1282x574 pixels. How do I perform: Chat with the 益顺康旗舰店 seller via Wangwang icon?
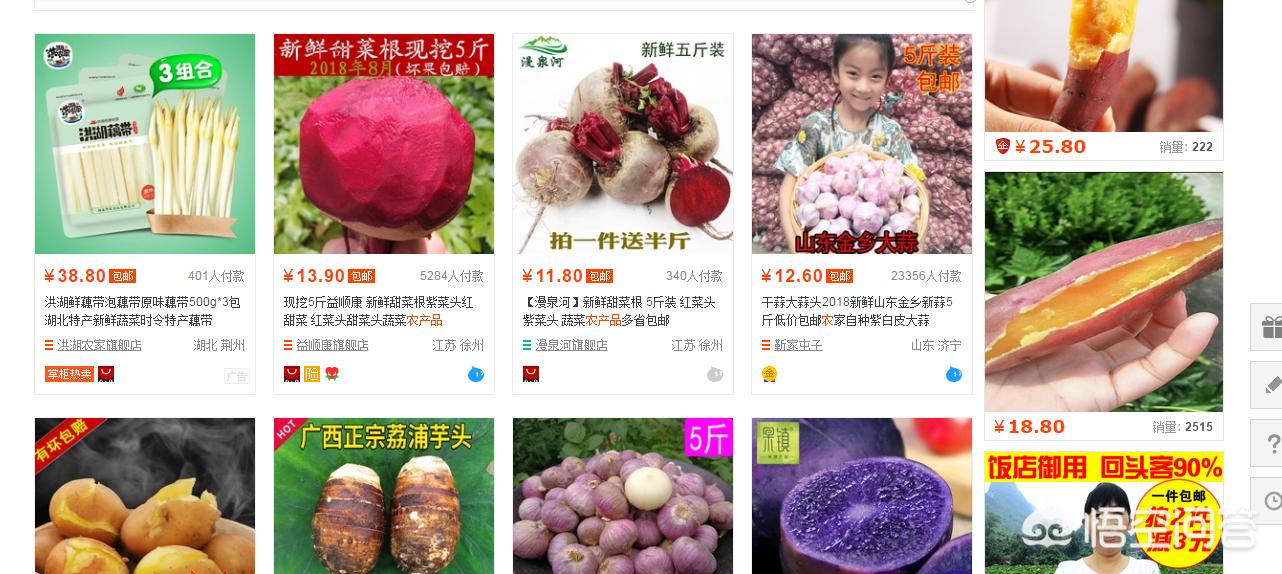click(x=476, y=374)
